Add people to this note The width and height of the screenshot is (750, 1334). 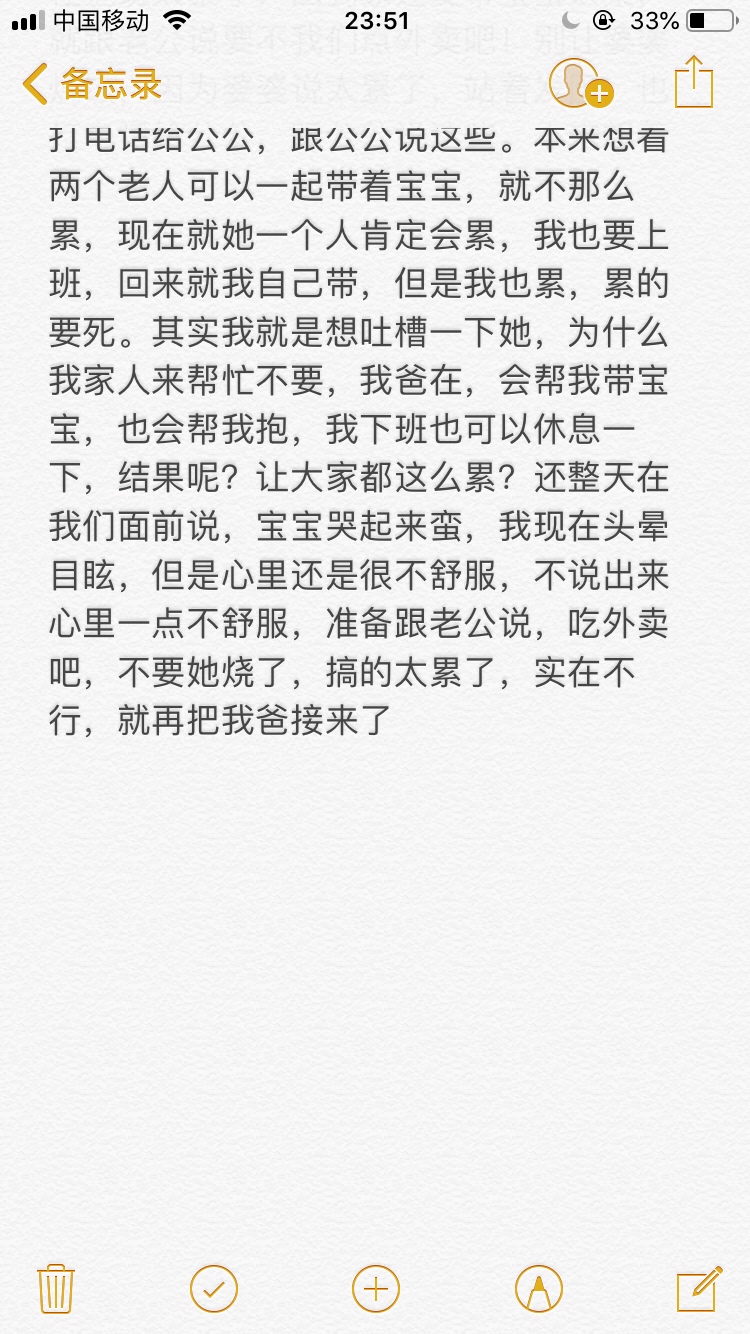click(581, 84)
